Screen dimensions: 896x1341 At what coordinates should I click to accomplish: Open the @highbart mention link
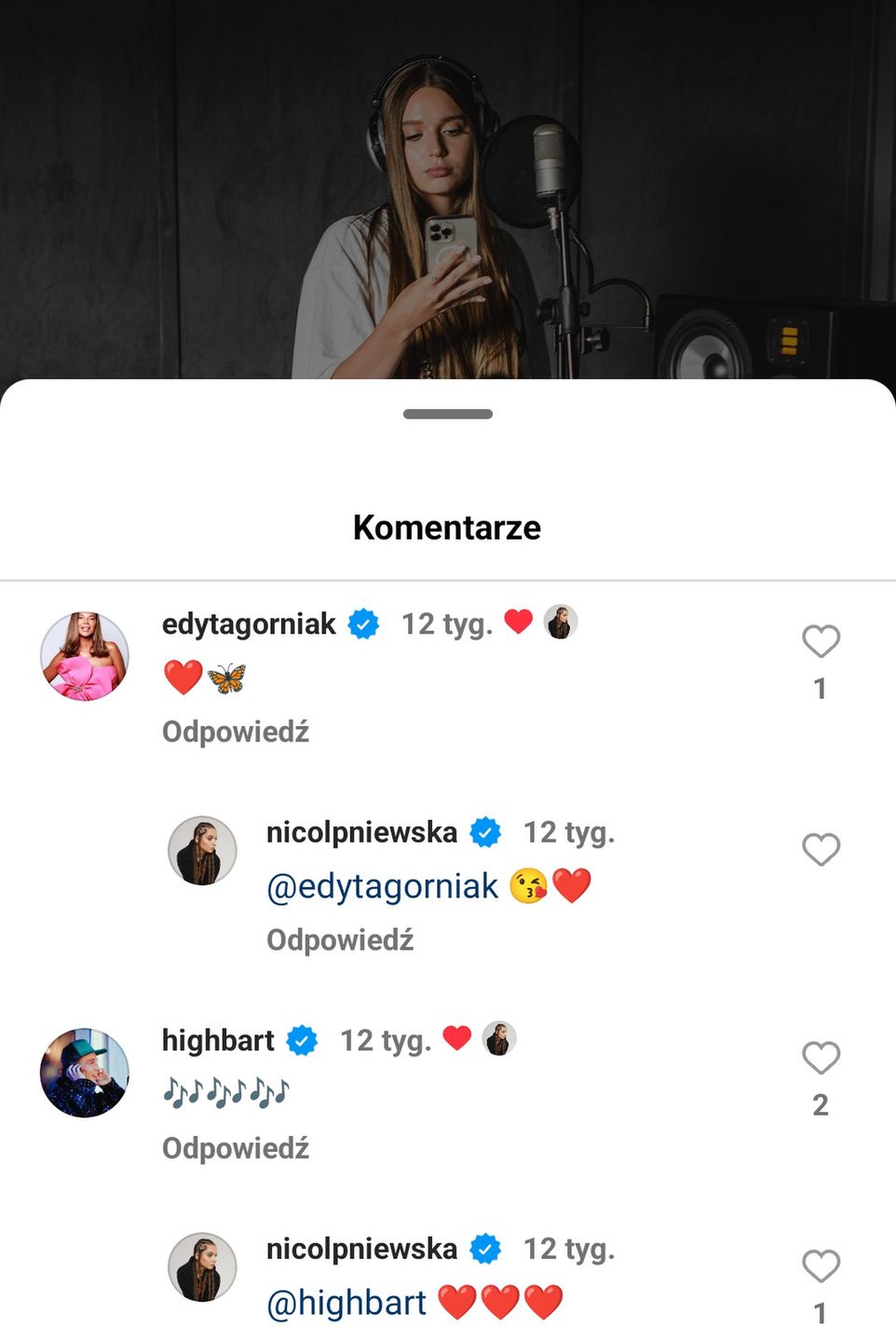point(346,1303)
